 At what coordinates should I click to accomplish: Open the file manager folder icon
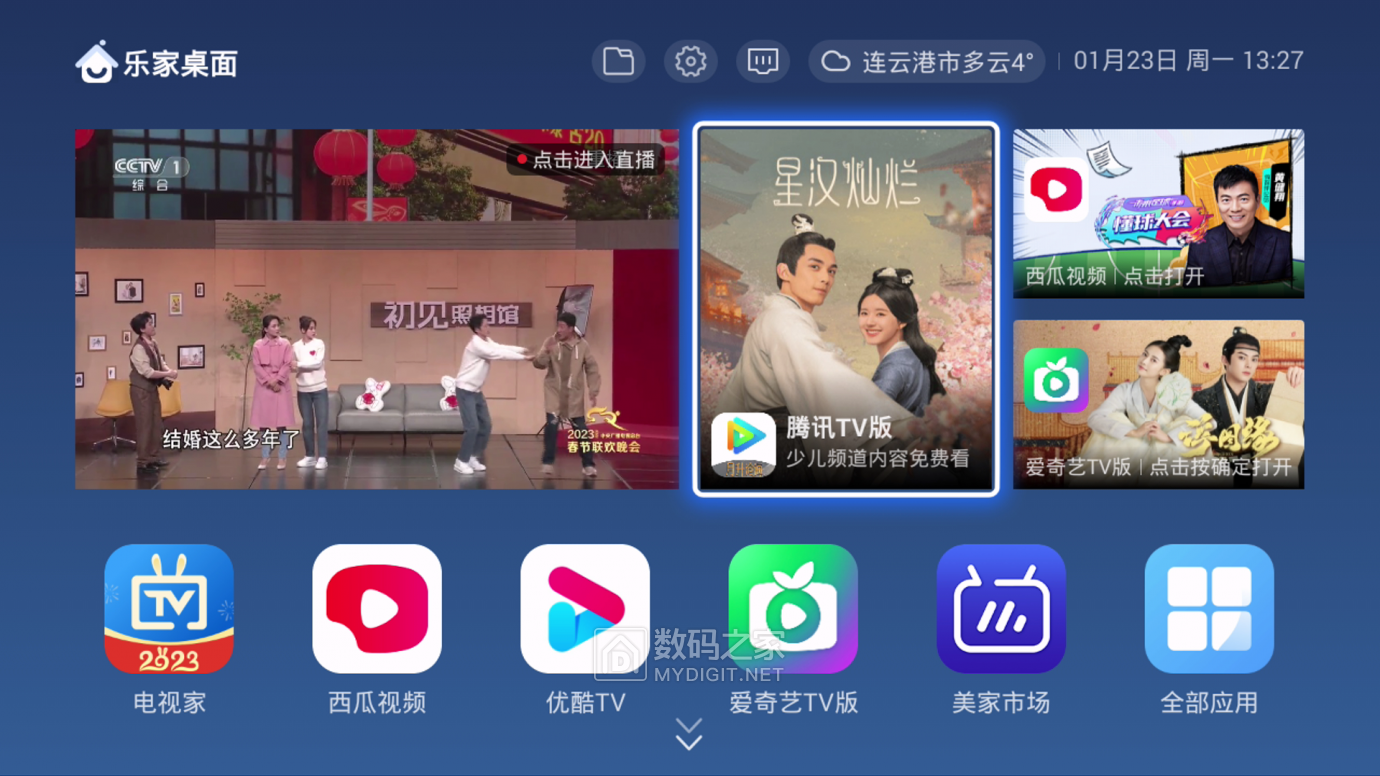tap(618, 62)
